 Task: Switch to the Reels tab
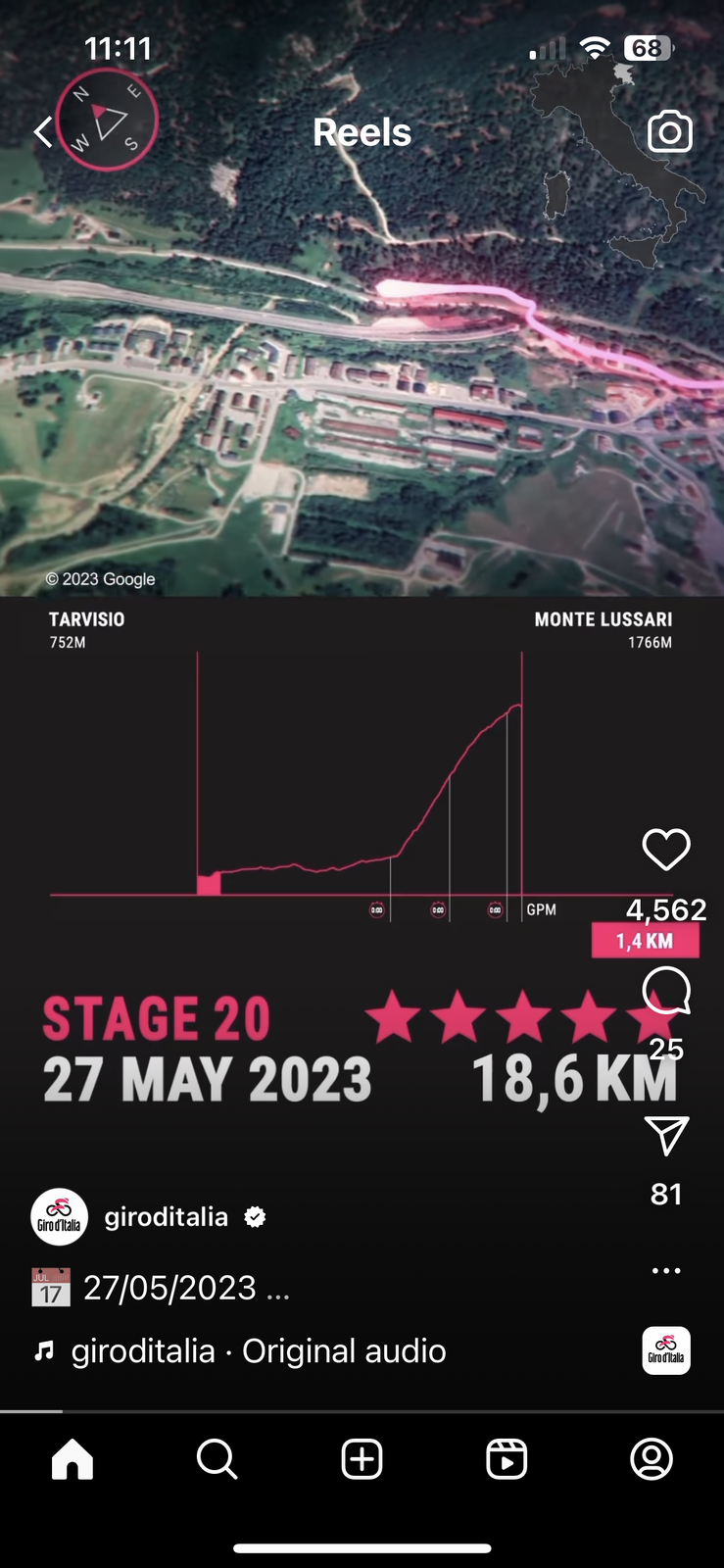coord(507,1459)
